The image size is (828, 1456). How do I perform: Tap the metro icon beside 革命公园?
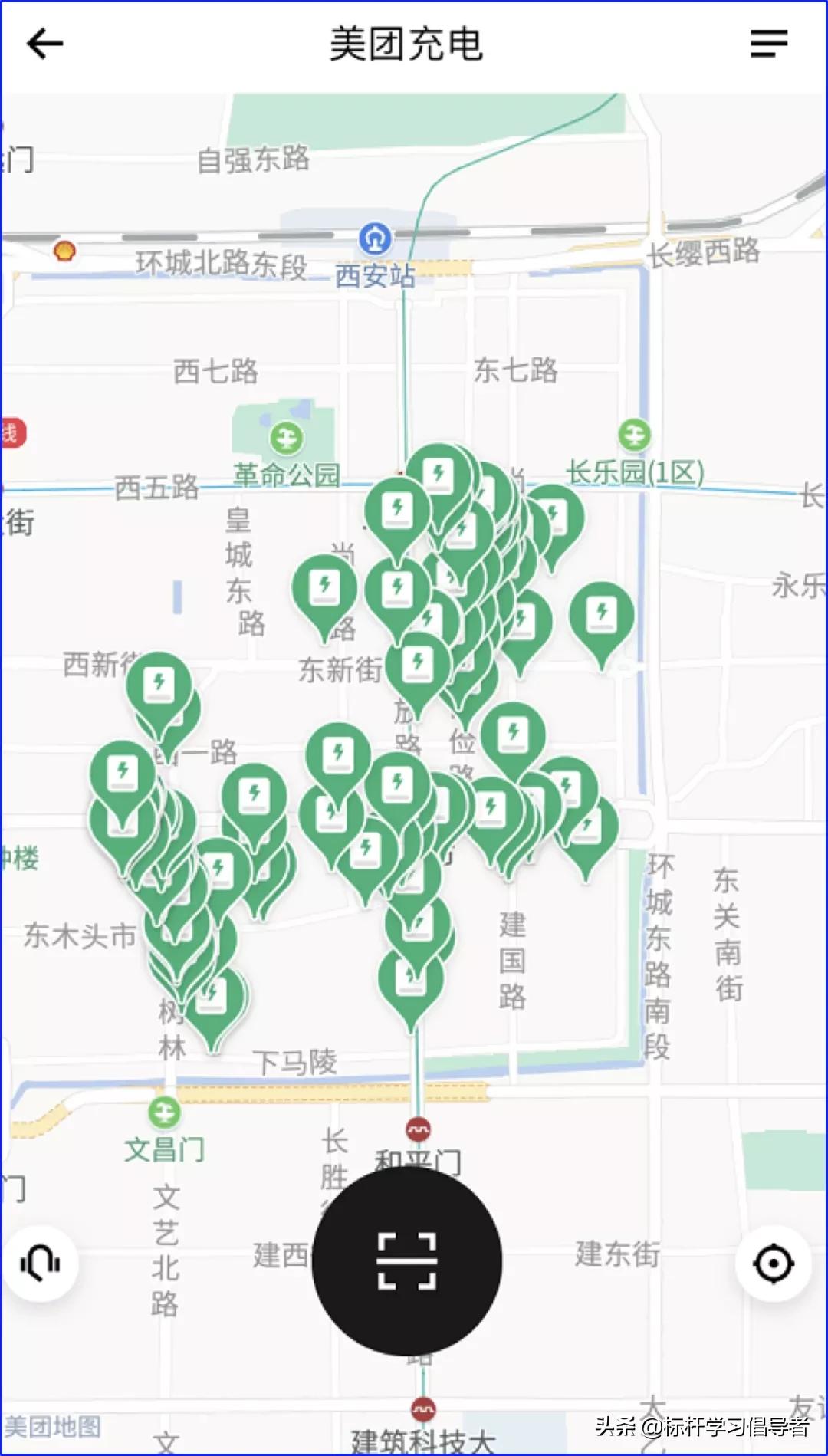285,437
